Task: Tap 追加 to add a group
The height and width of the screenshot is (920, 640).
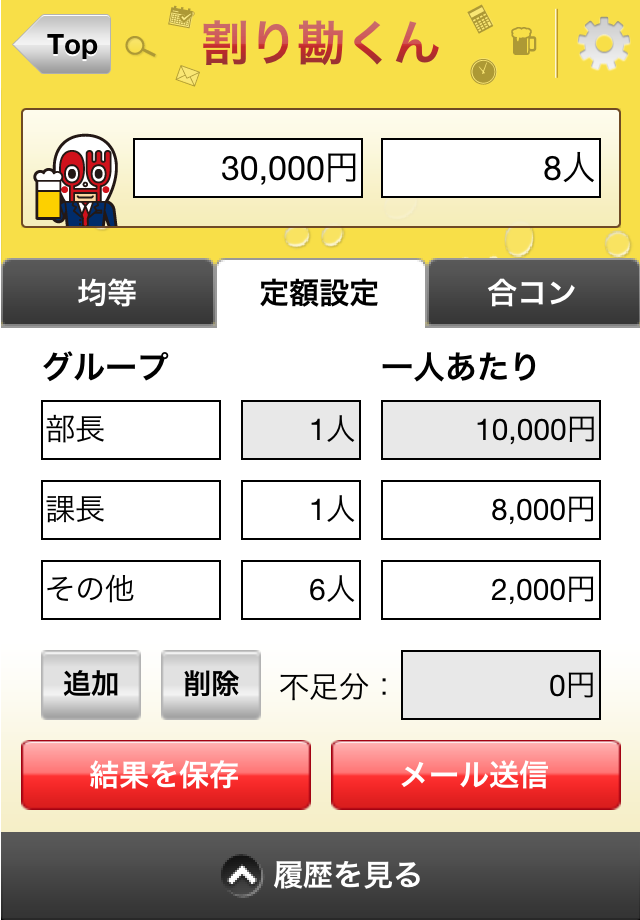Action: (91, 684)
